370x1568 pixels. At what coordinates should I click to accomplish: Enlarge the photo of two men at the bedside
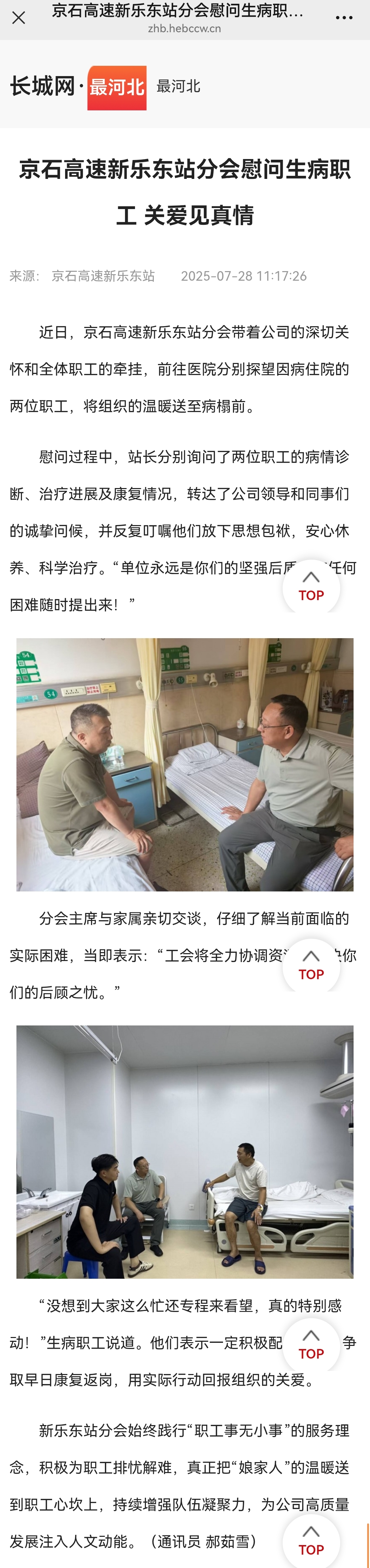pyautogui.click(x=184, y=764)
